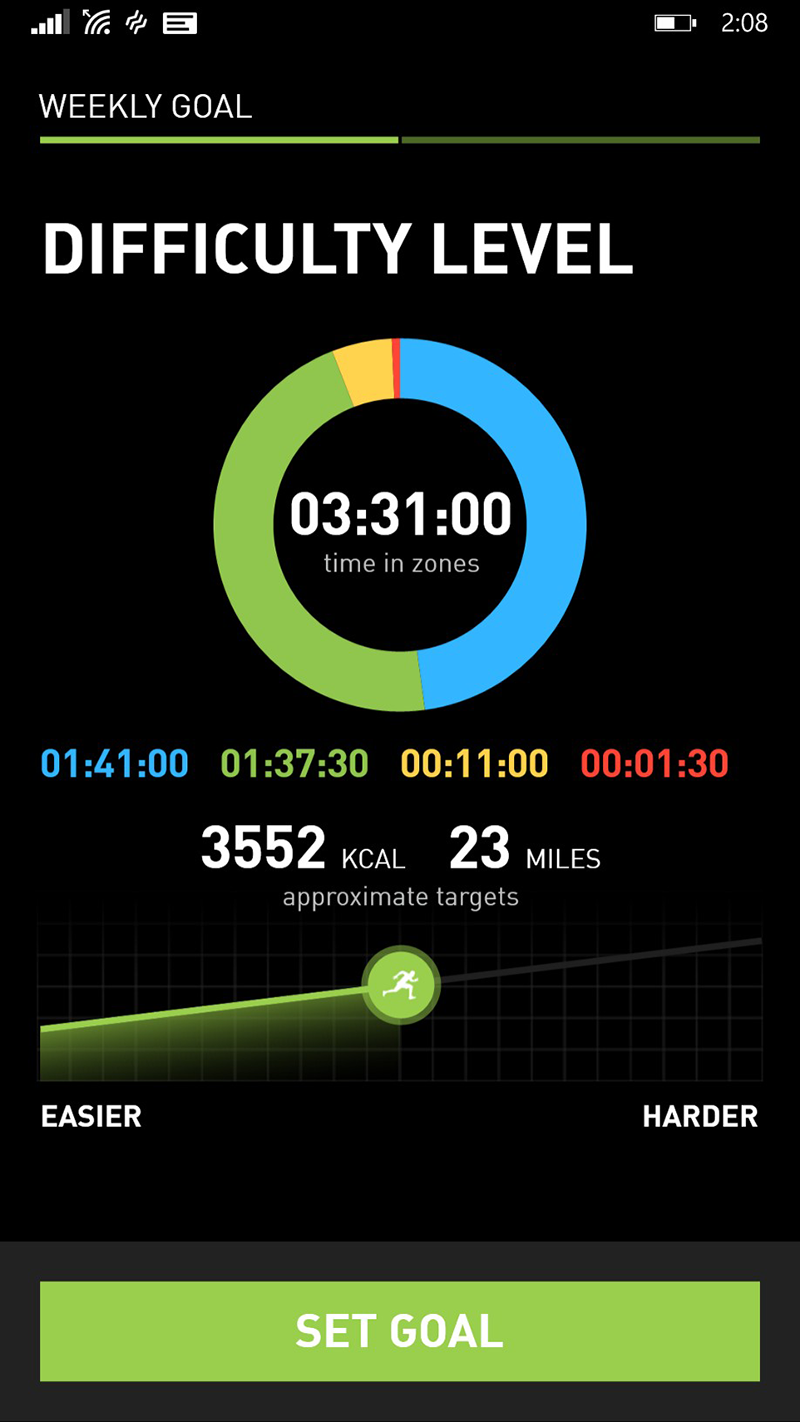Select the runner icon on the difficulty slider

pyautogui.click(x=400, y=984)
